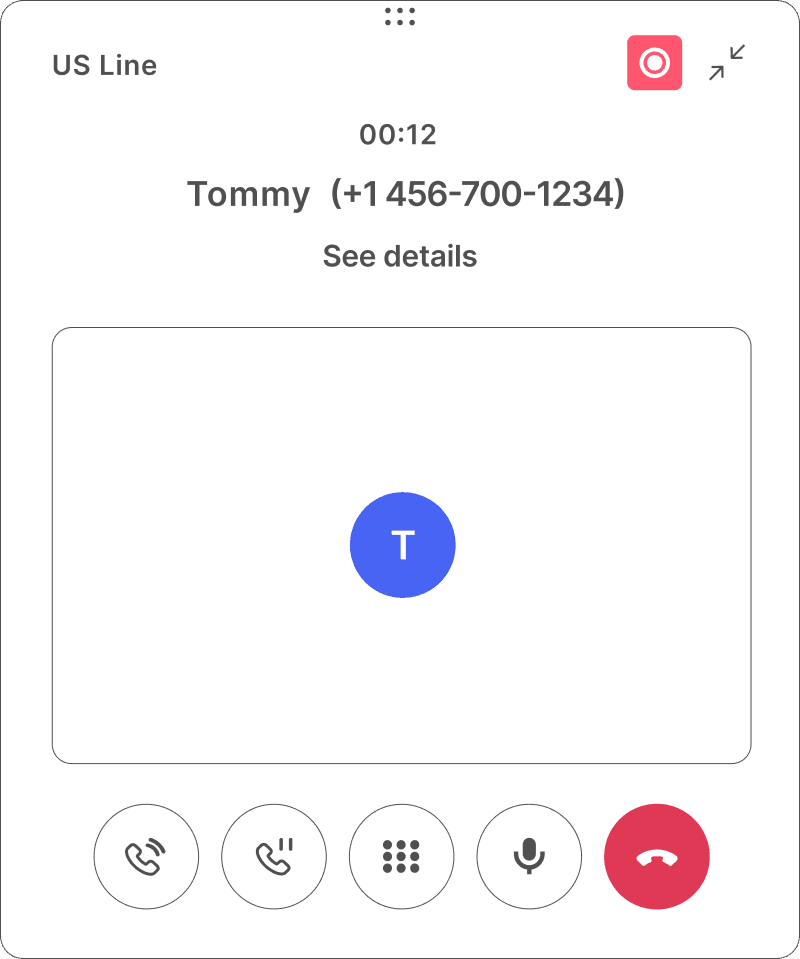Select the US Line label
The width and height of the screenshot is (800, 959).
click(105, 65)
